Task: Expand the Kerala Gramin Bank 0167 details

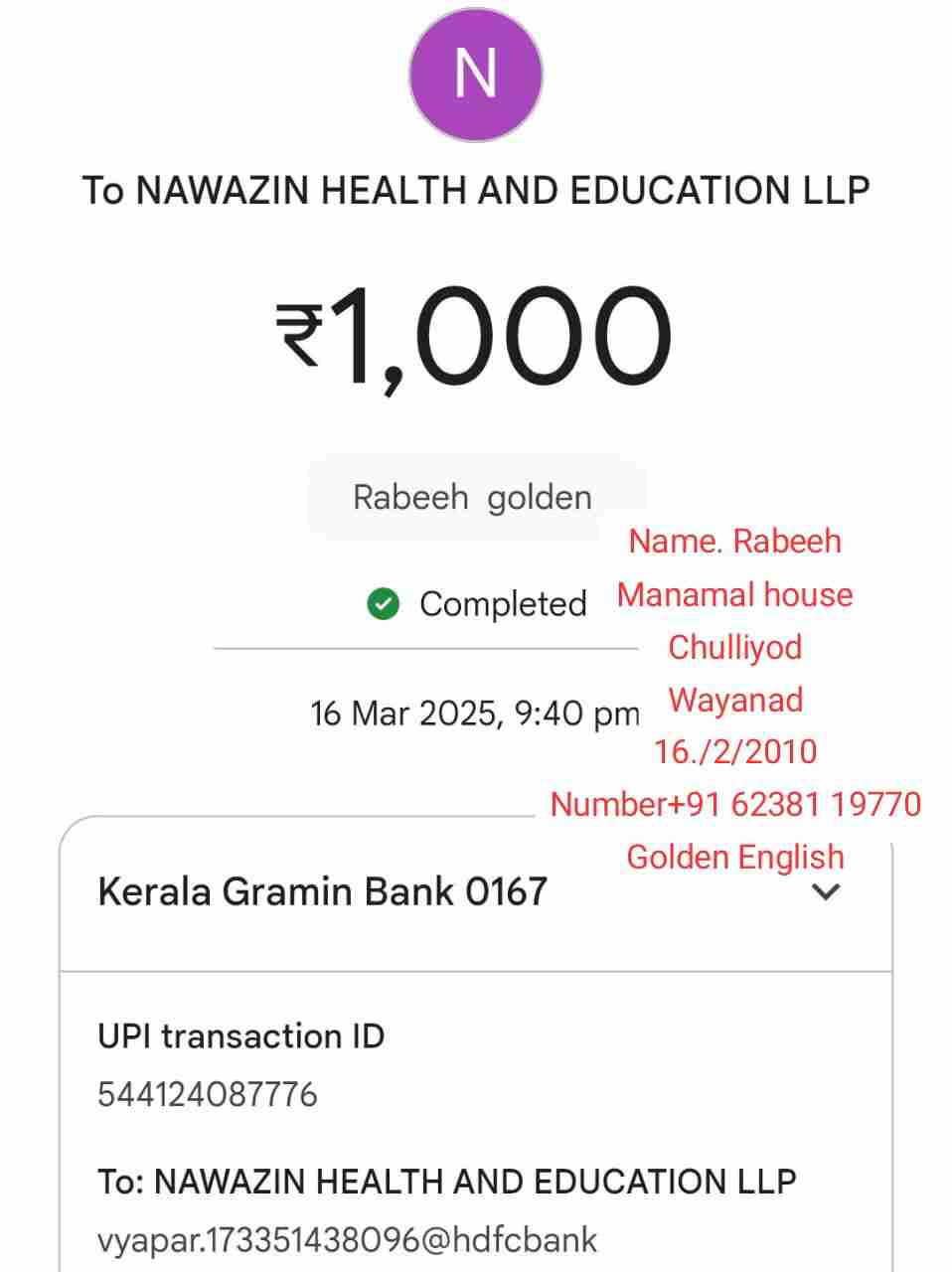Action: (826, 891)
